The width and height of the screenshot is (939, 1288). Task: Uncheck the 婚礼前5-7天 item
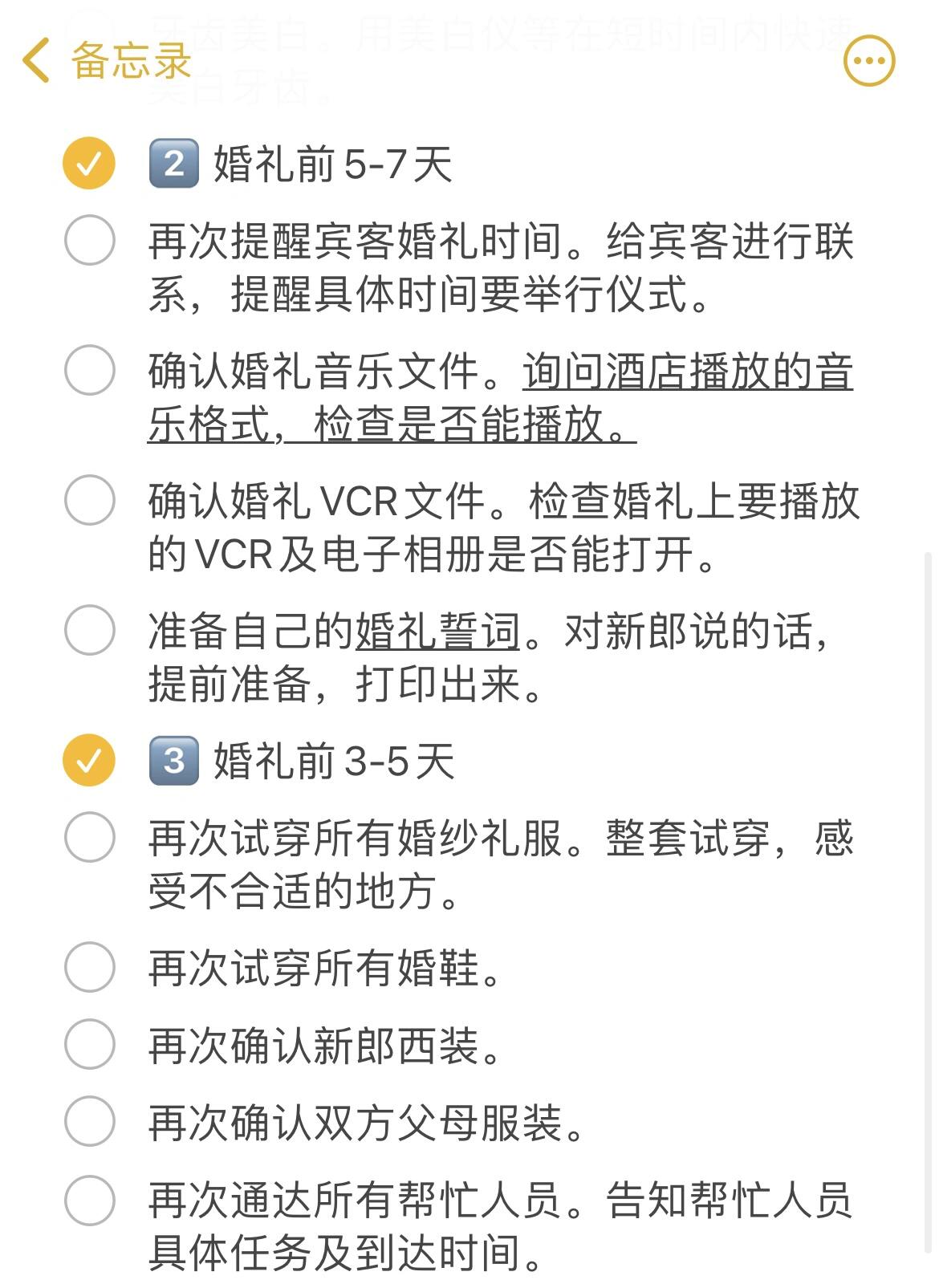pyautogui.click(x=89, y=164)
